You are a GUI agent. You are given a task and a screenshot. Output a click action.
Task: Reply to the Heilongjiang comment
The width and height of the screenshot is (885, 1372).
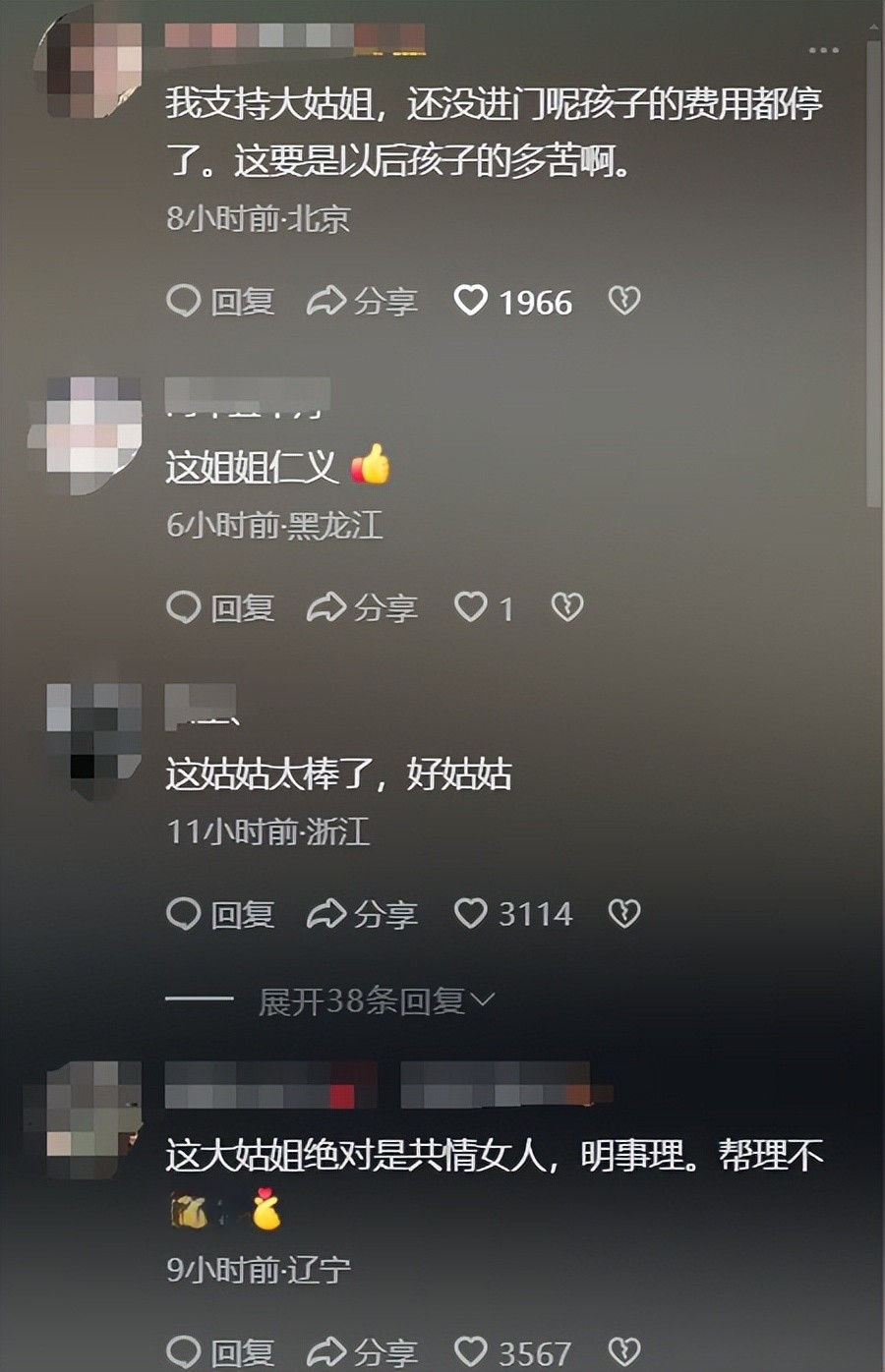click(x=220, y=607)
